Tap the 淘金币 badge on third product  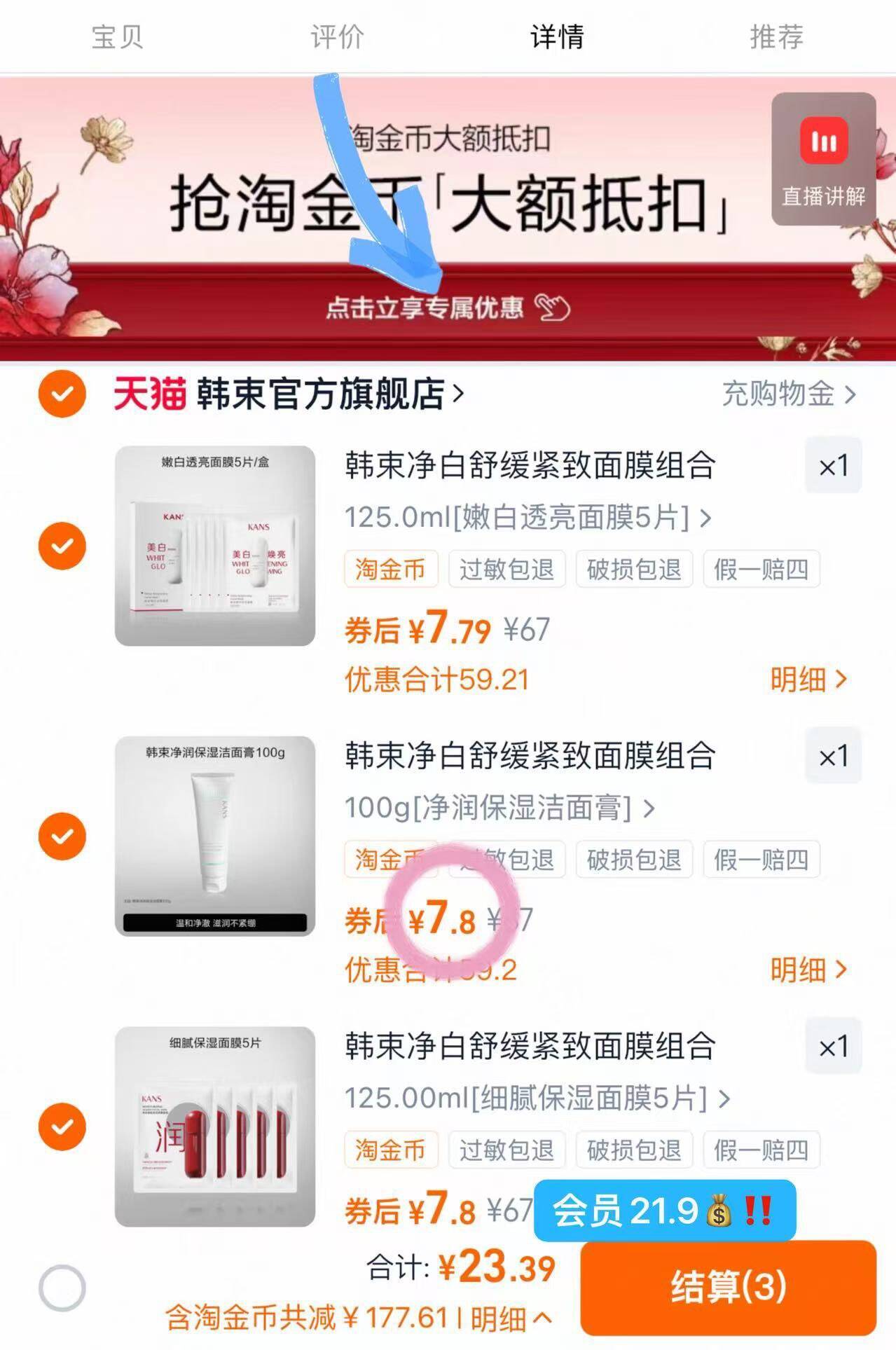click(390, 1150)
